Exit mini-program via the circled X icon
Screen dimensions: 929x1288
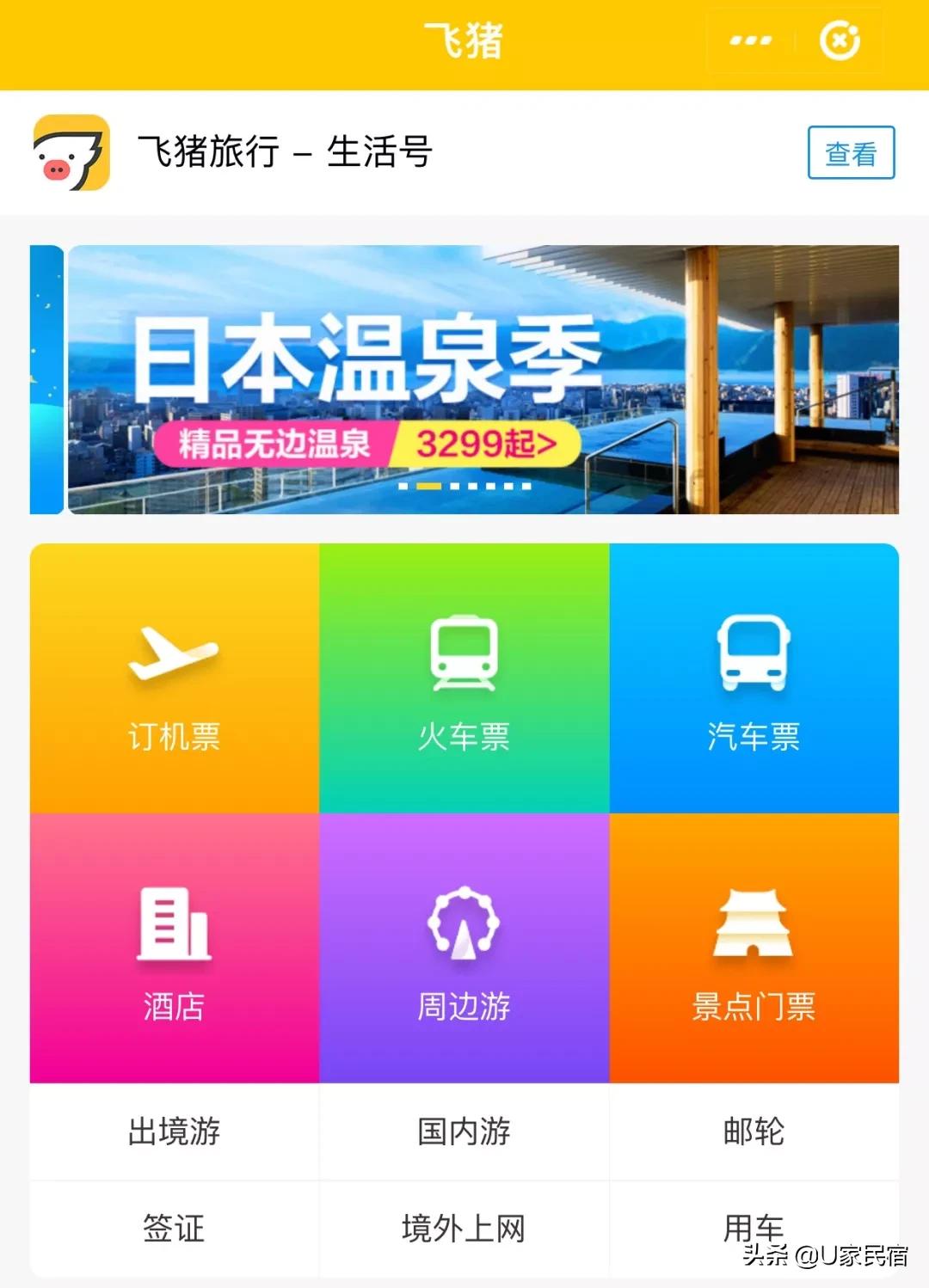tap(841, 39)
